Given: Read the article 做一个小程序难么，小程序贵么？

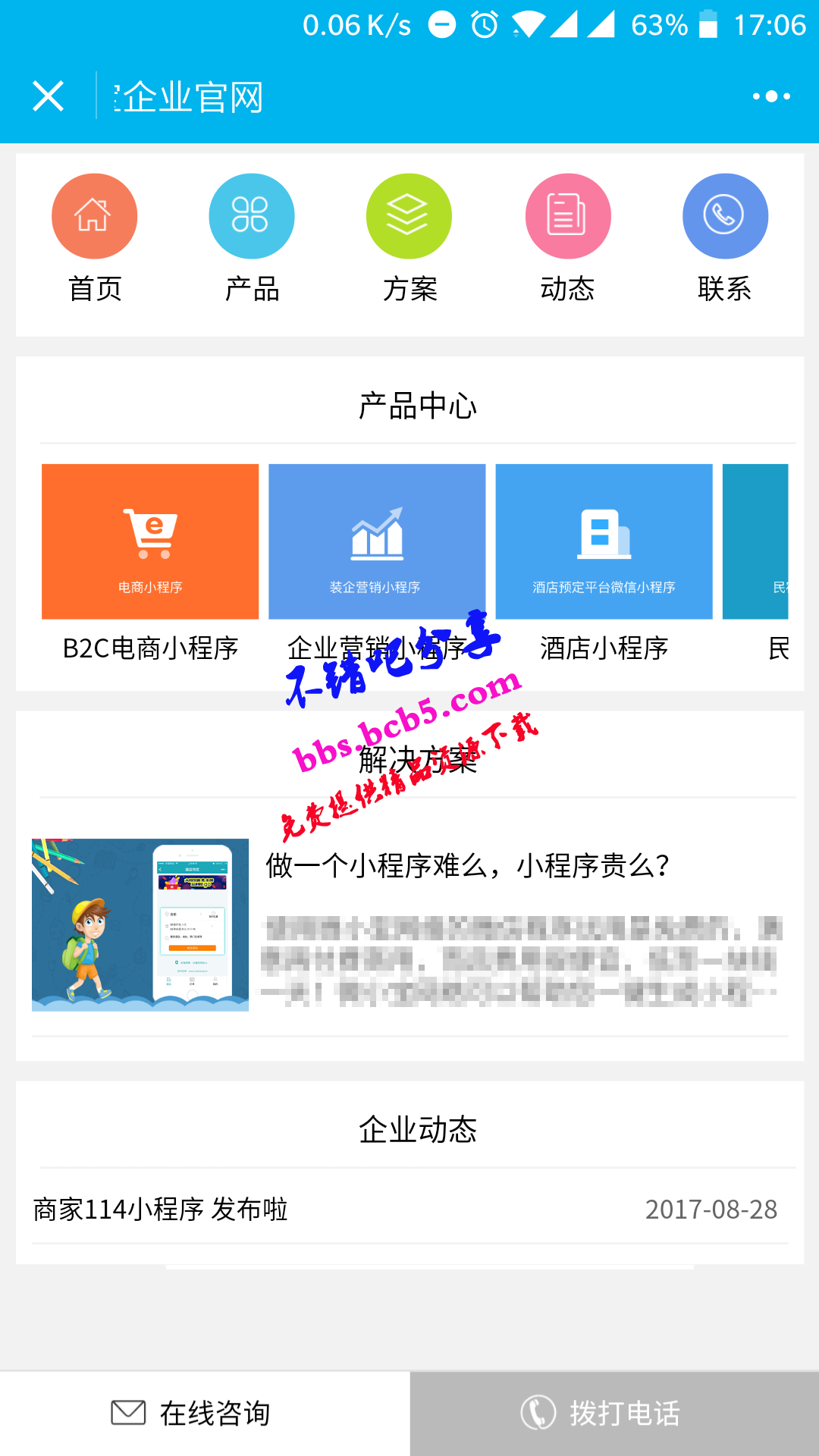Looking at the screenshot, I should coord(467,865).
